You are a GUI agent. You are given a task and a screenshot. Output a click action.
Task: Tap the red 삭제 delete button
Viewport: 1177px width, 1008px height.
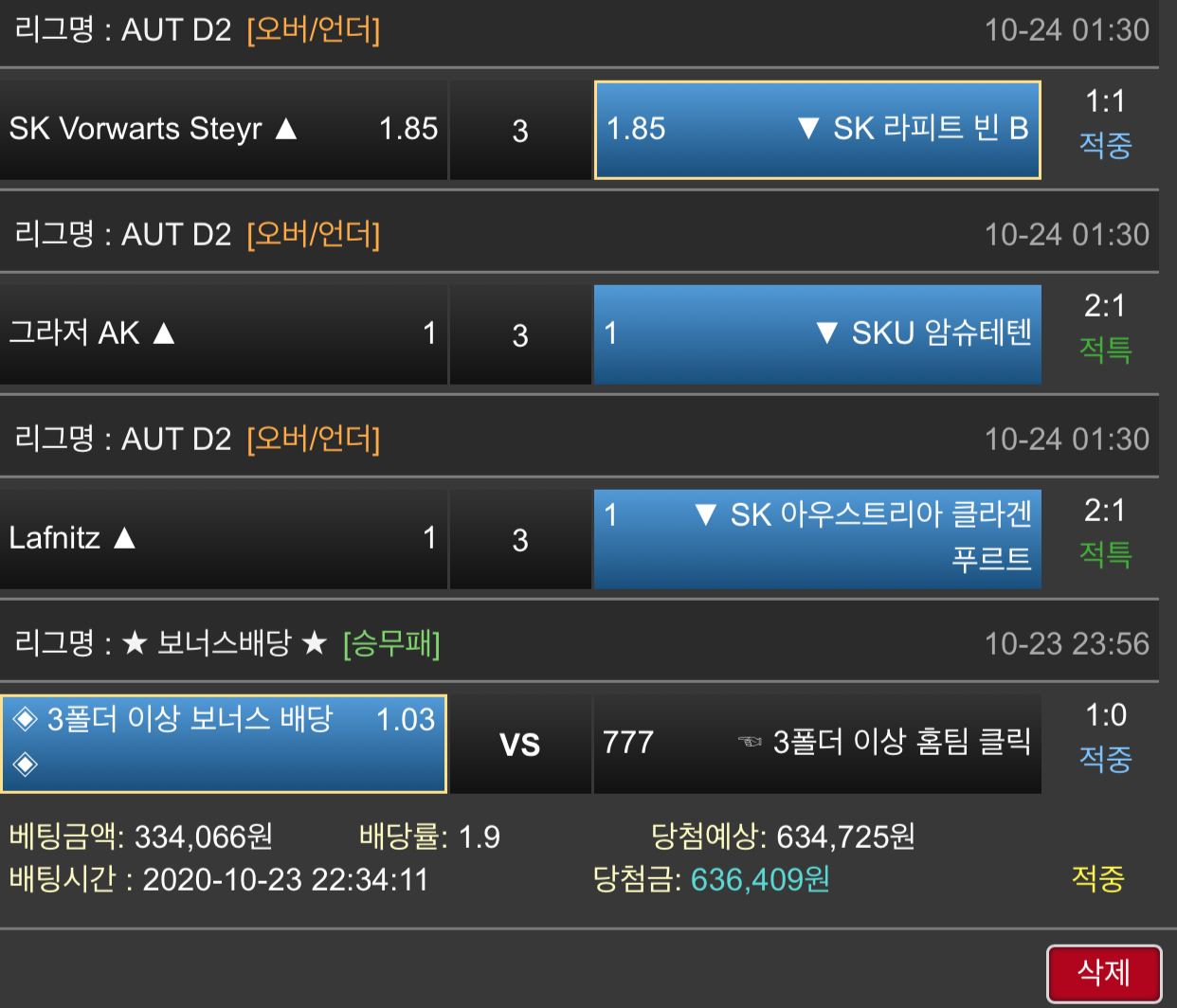[x=1104, y=973]
